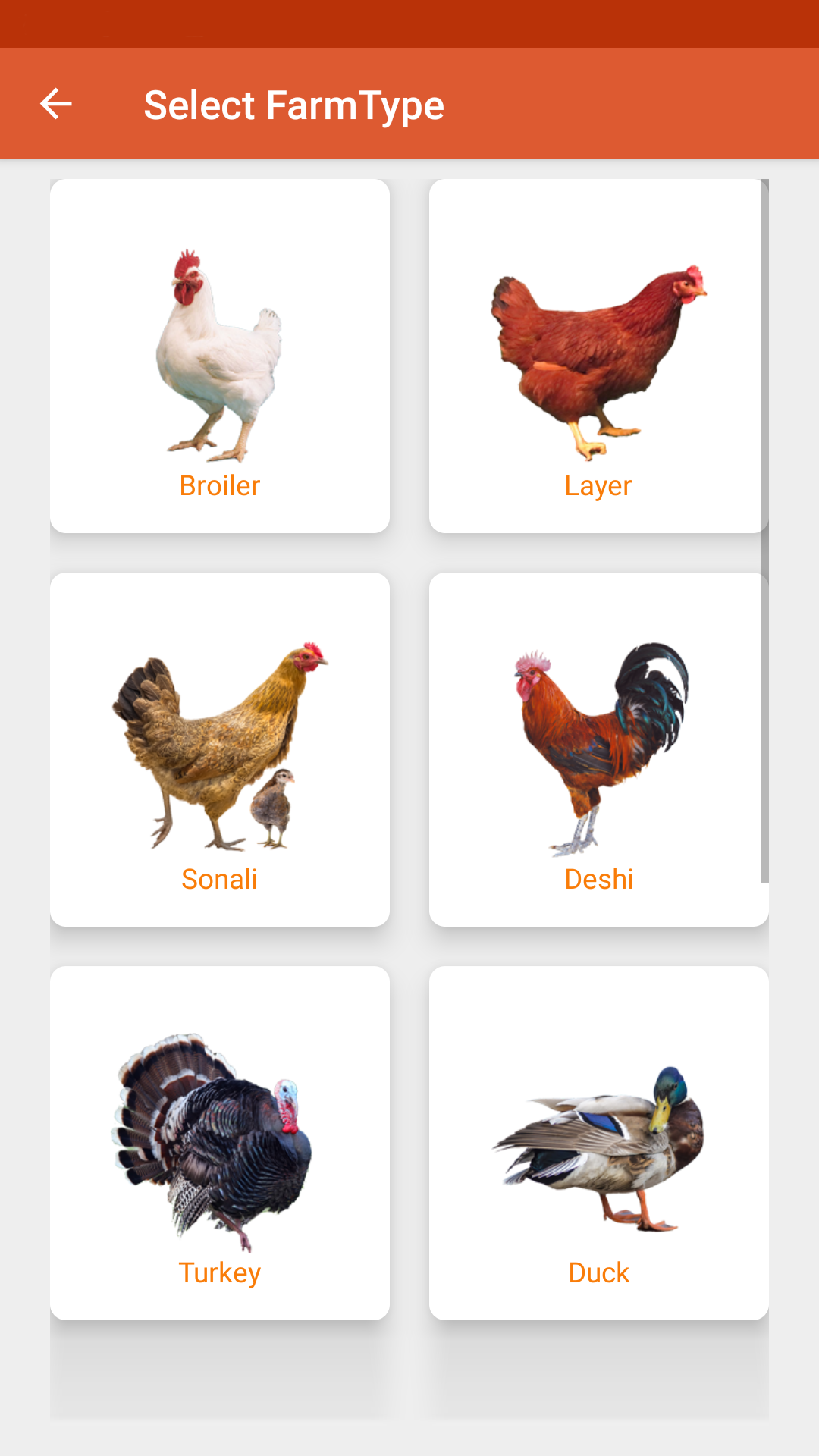Select the Sonali chicken image
819x1456 pixels.
(218, 747)
